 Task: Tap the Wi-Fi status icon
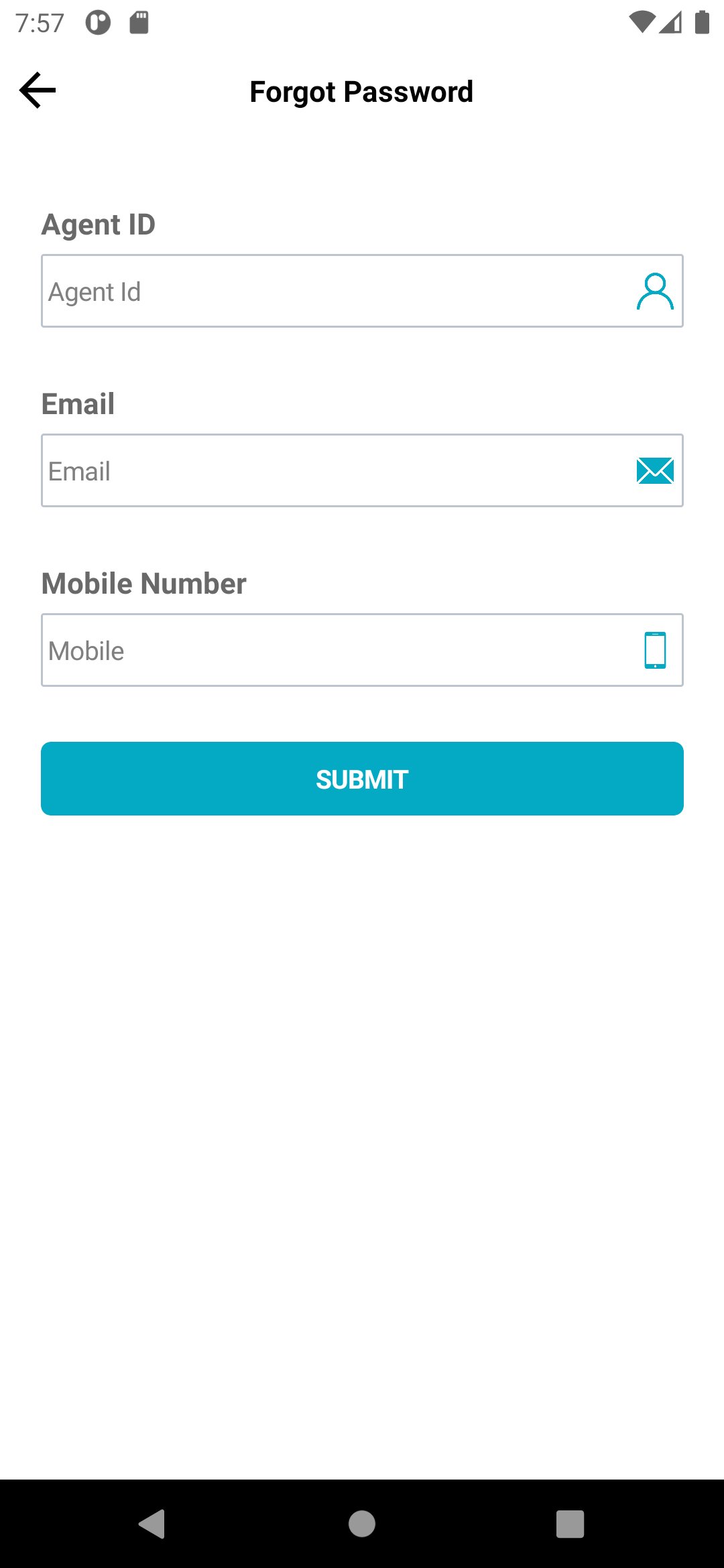pos(641,21)
